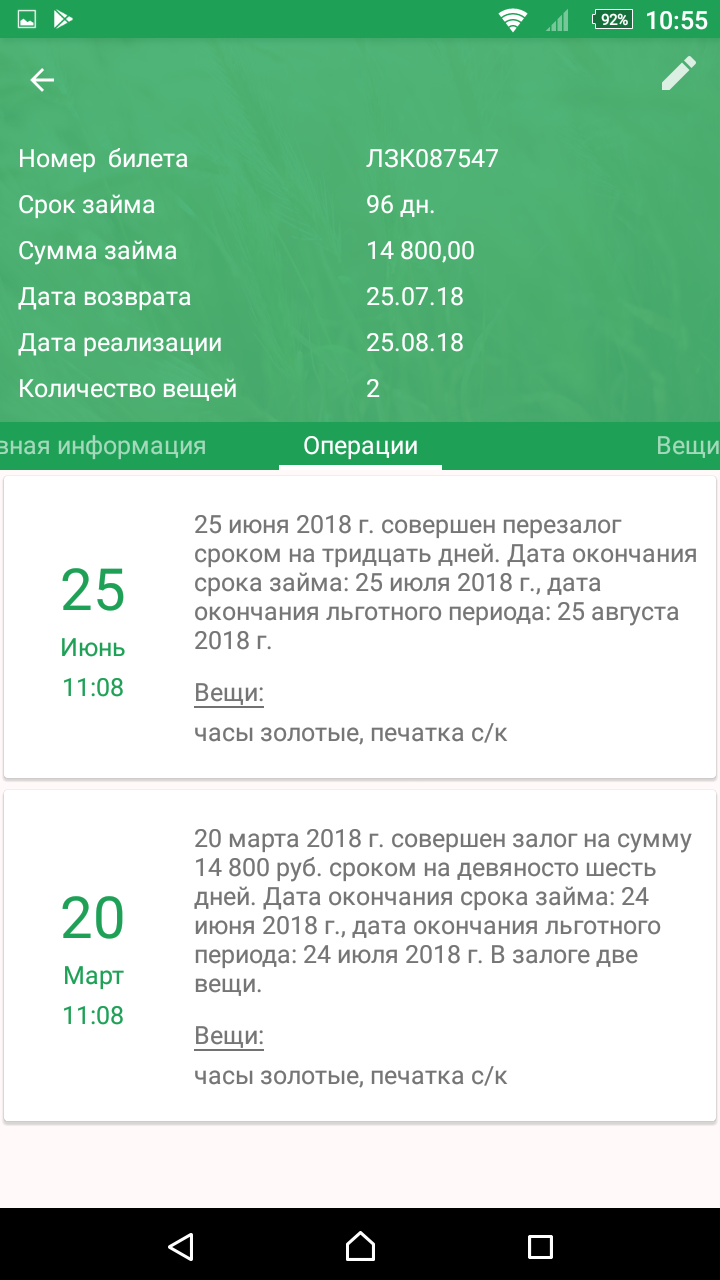Open recent apps from navigation bar
Screen dimensions: 720x1280
click(x=540, y=1245)
